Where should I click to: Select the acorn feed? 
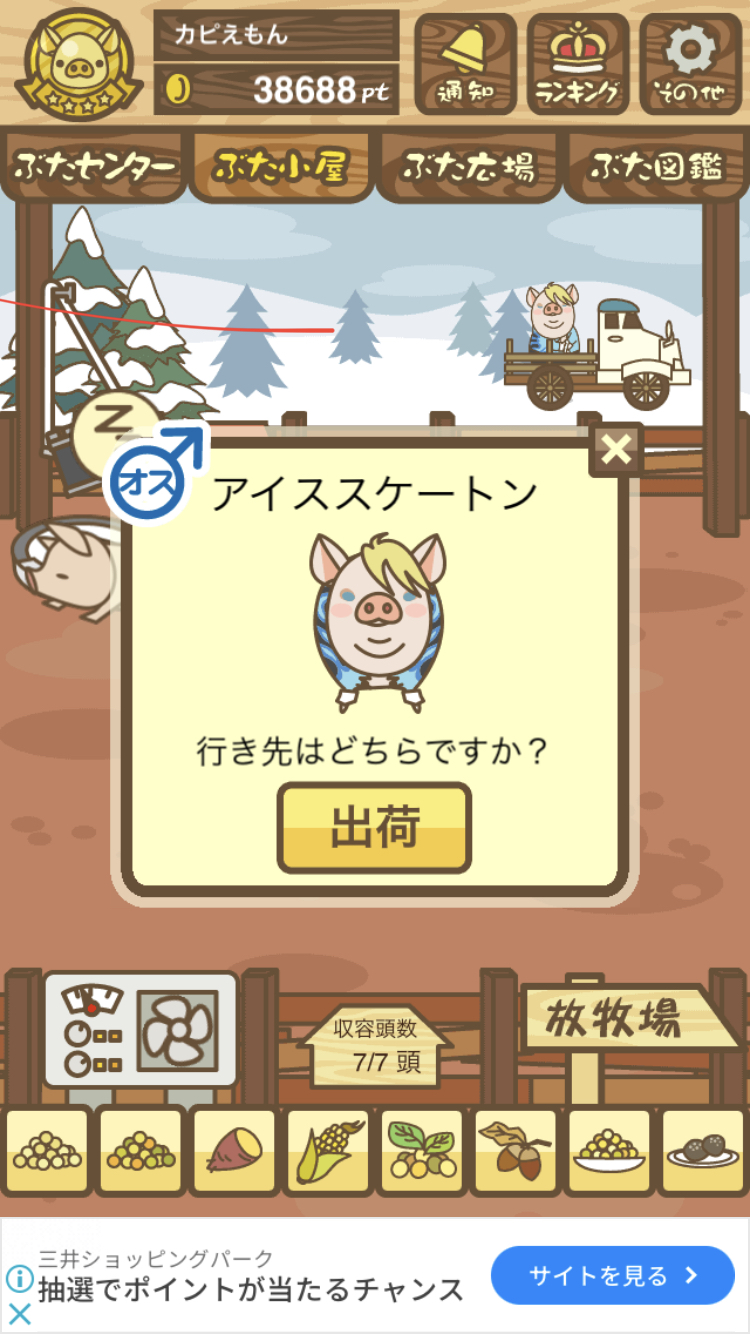[x=516, y=1151]
